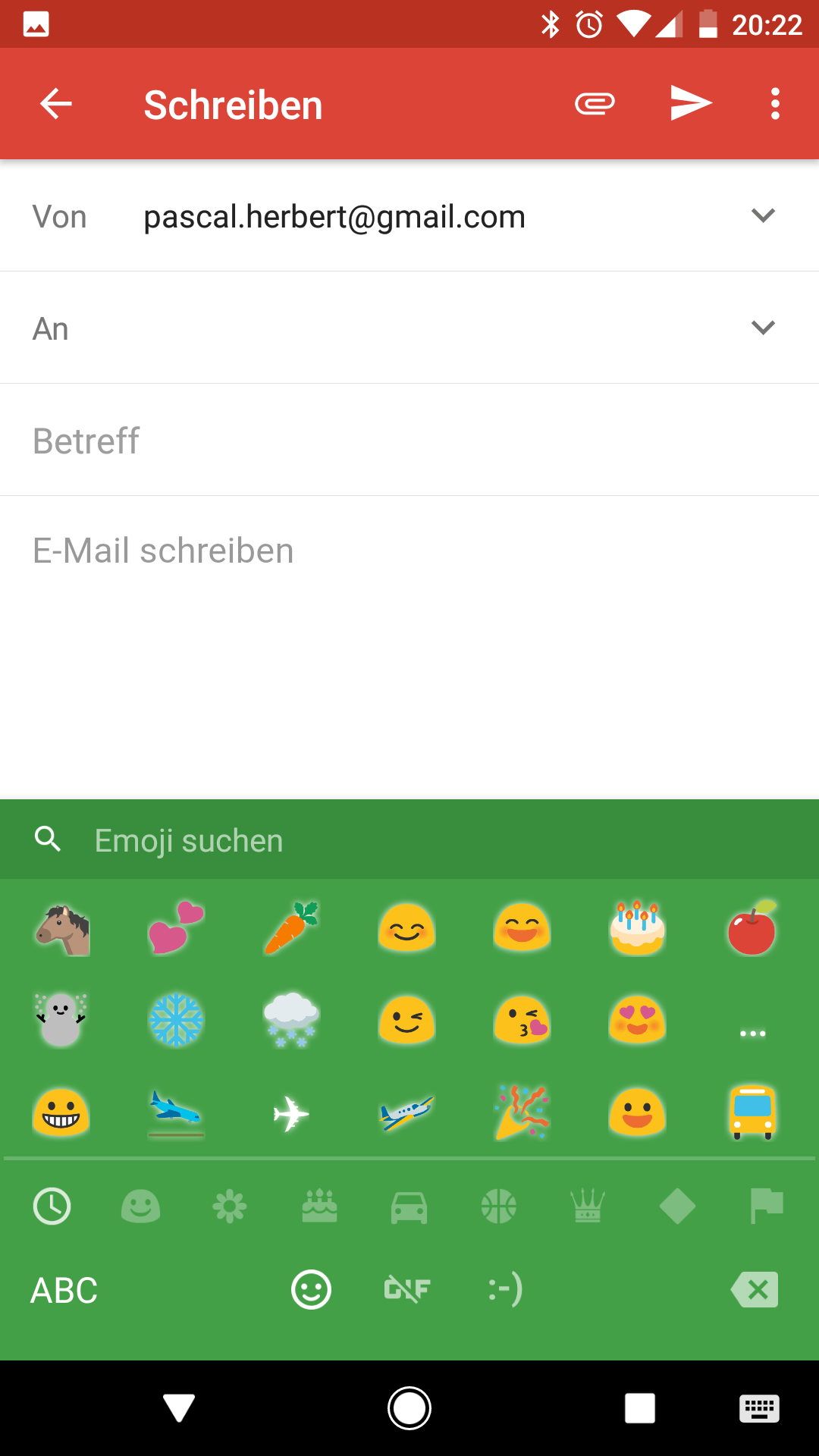
Task: Open the text emoticons :-) tab
Action: 505,1290
